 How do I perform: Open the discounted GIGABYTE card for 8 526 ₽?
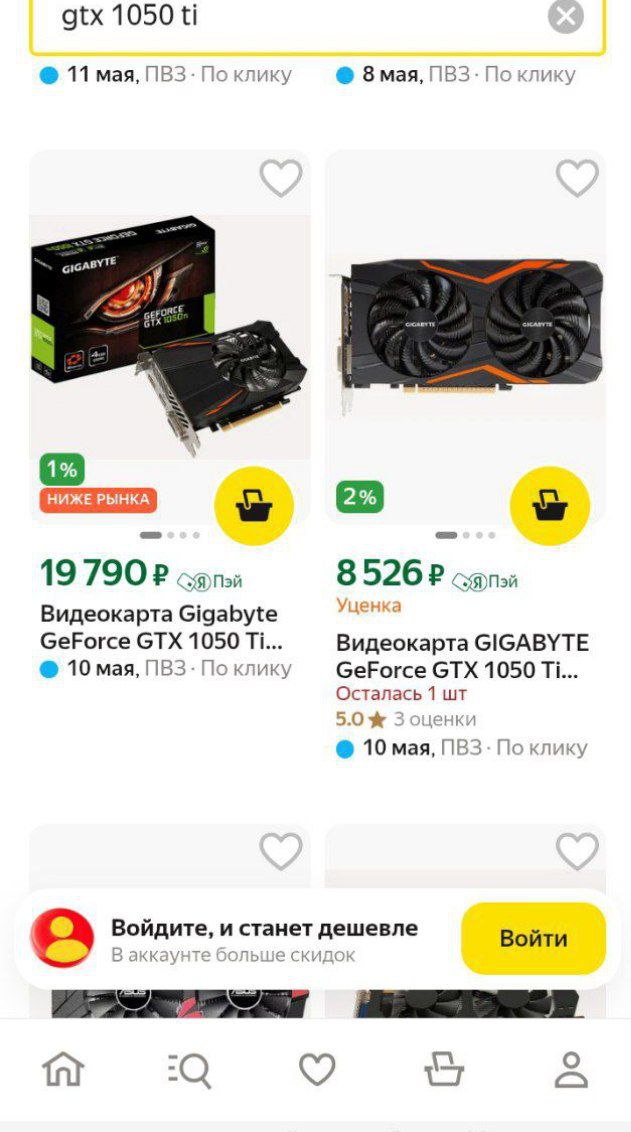(x=462, y=656)
